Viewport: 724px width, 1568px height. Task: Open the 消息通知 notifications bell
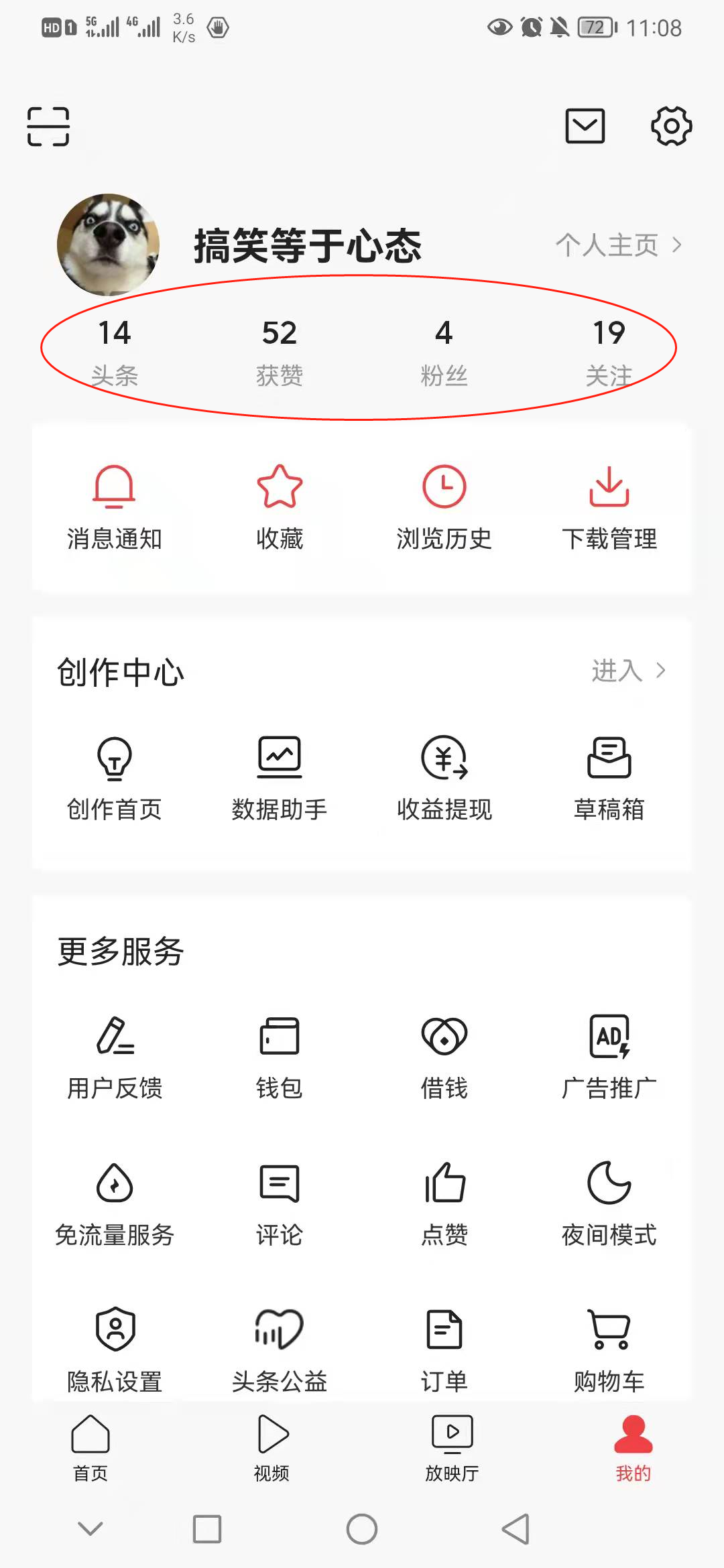pos(114,506)
